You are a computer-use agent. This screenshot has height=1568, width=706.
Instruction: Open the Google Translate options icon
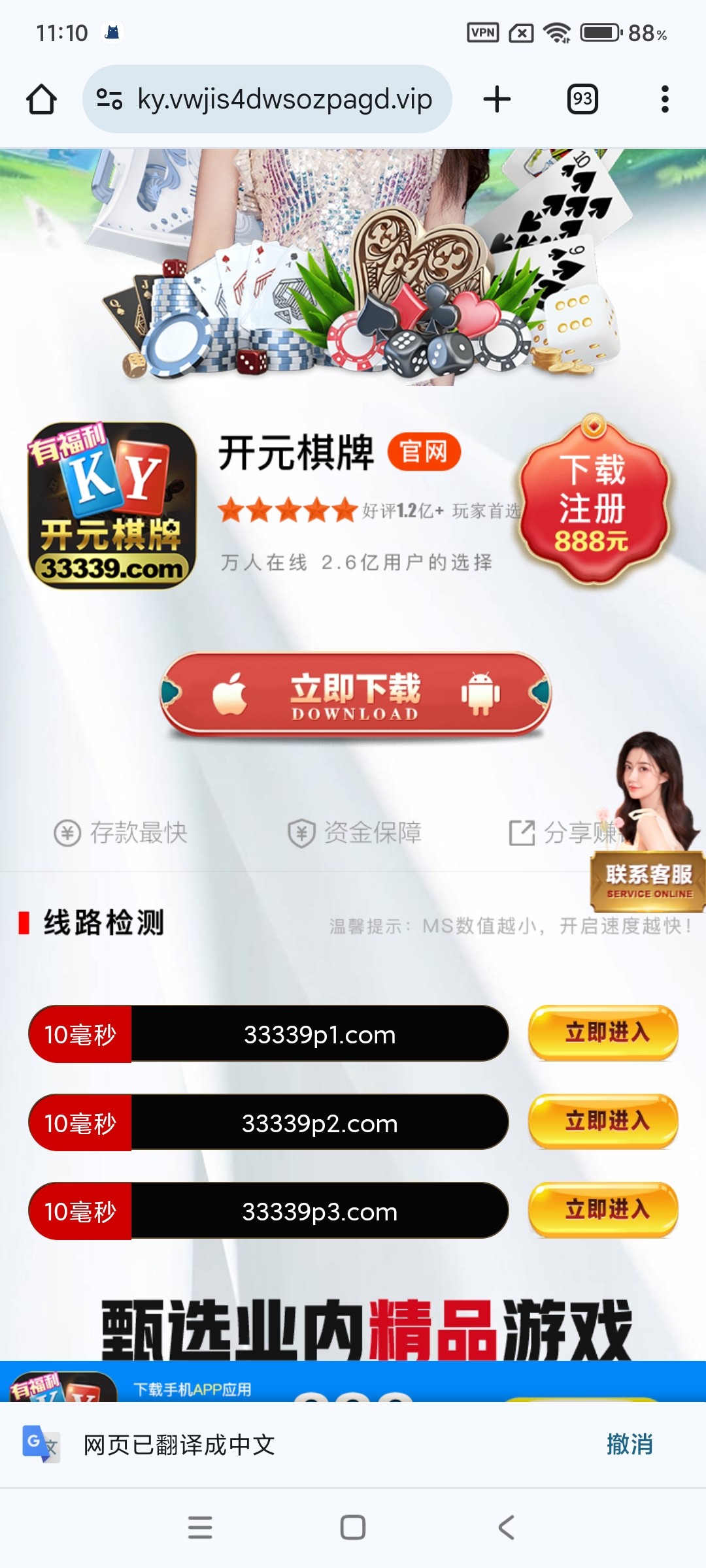click(x=41, y=1443)
